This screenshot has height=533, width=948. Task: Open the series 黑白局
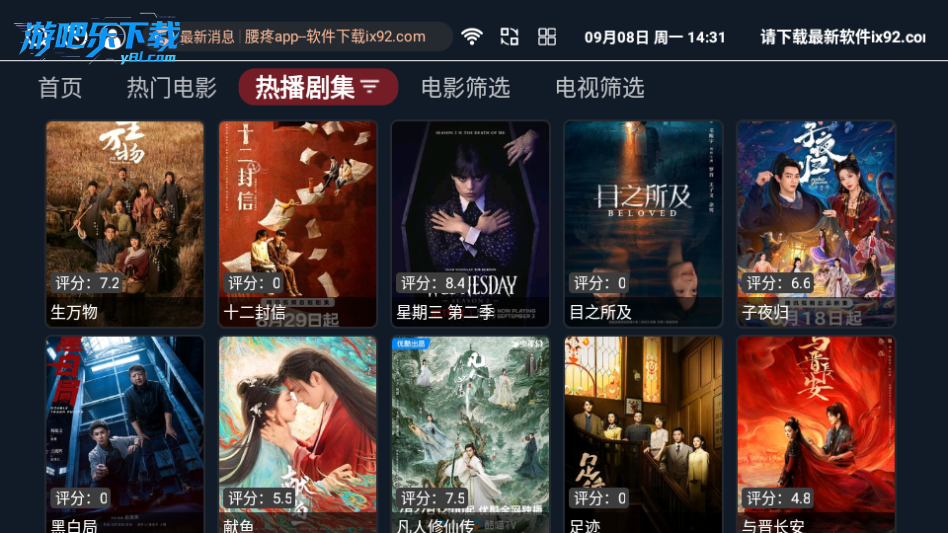(125, 433)
